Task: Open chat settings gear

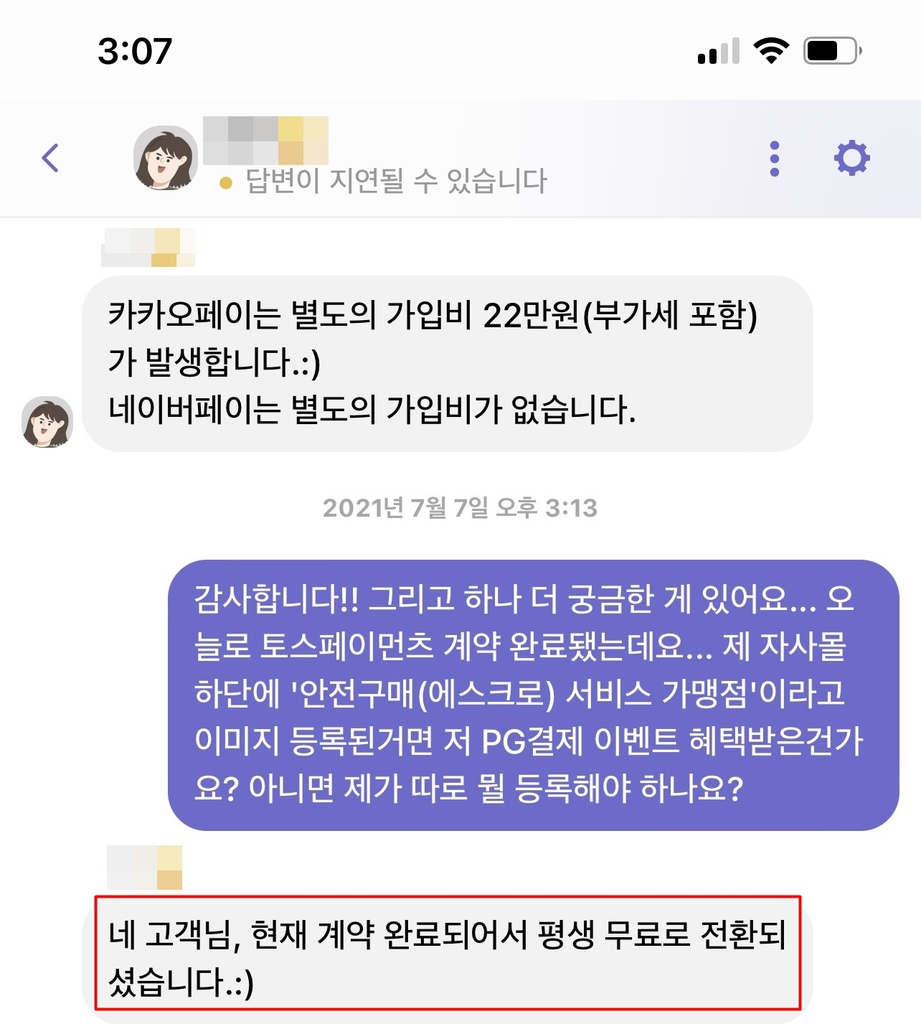Action: (x=852, y=158)
